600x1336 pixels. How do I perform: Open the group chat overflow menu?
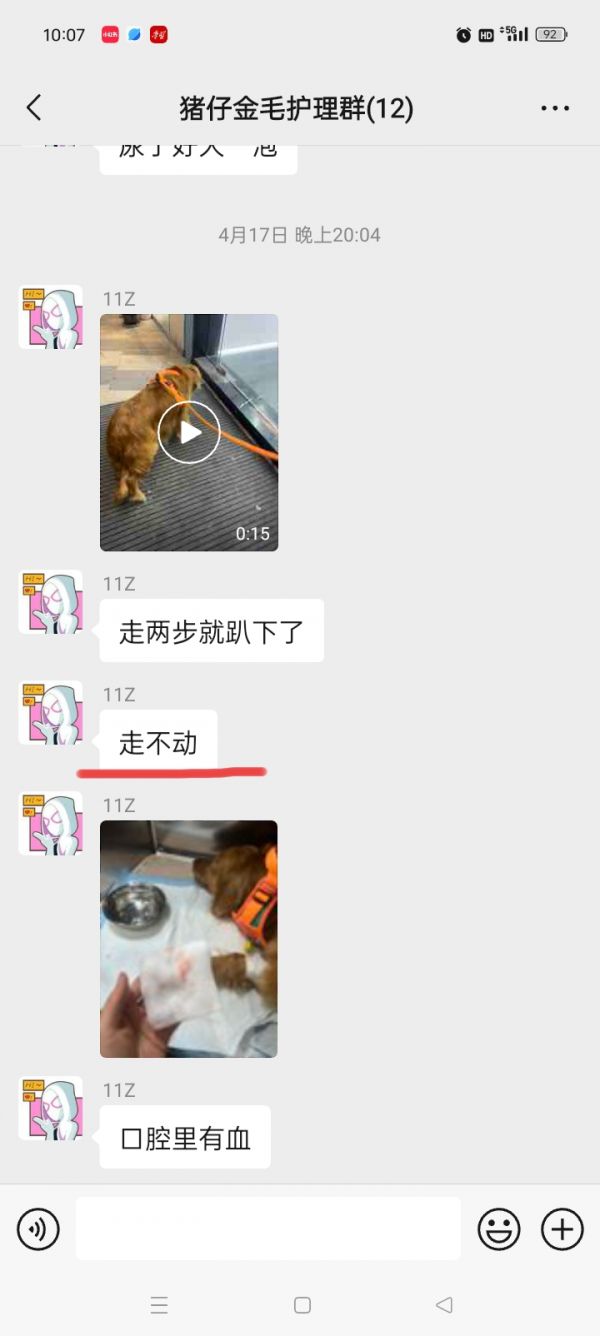(x=555, y=108)
